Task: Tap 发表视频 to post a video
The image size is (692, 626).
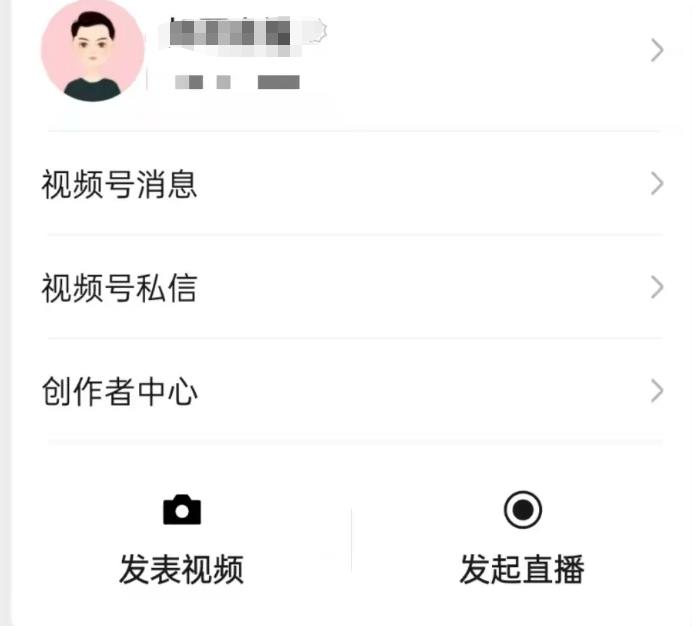Action: [182, 540]
